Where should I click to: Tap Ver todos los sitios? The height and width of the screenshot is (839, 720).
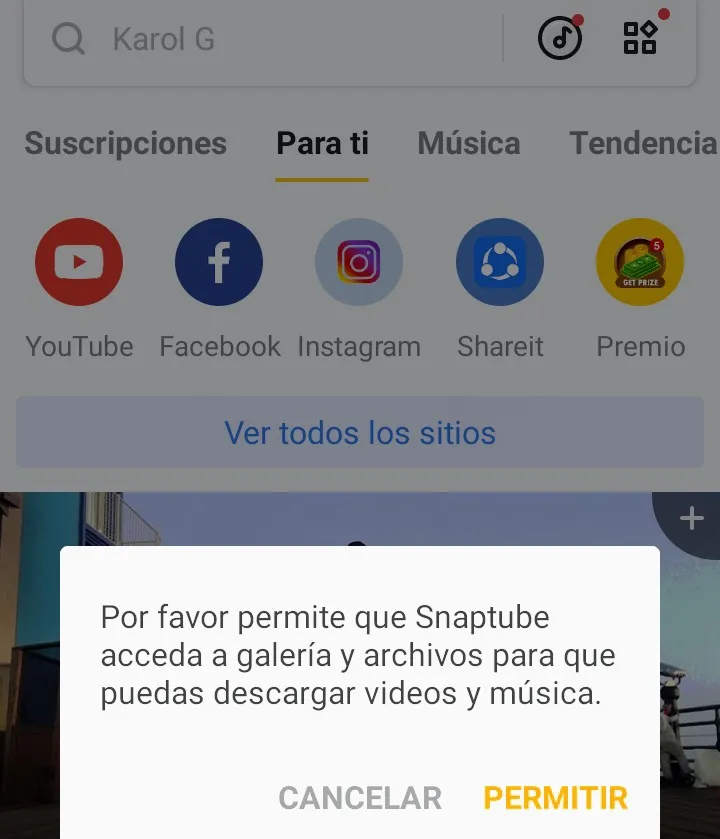(x=360, y=433)
